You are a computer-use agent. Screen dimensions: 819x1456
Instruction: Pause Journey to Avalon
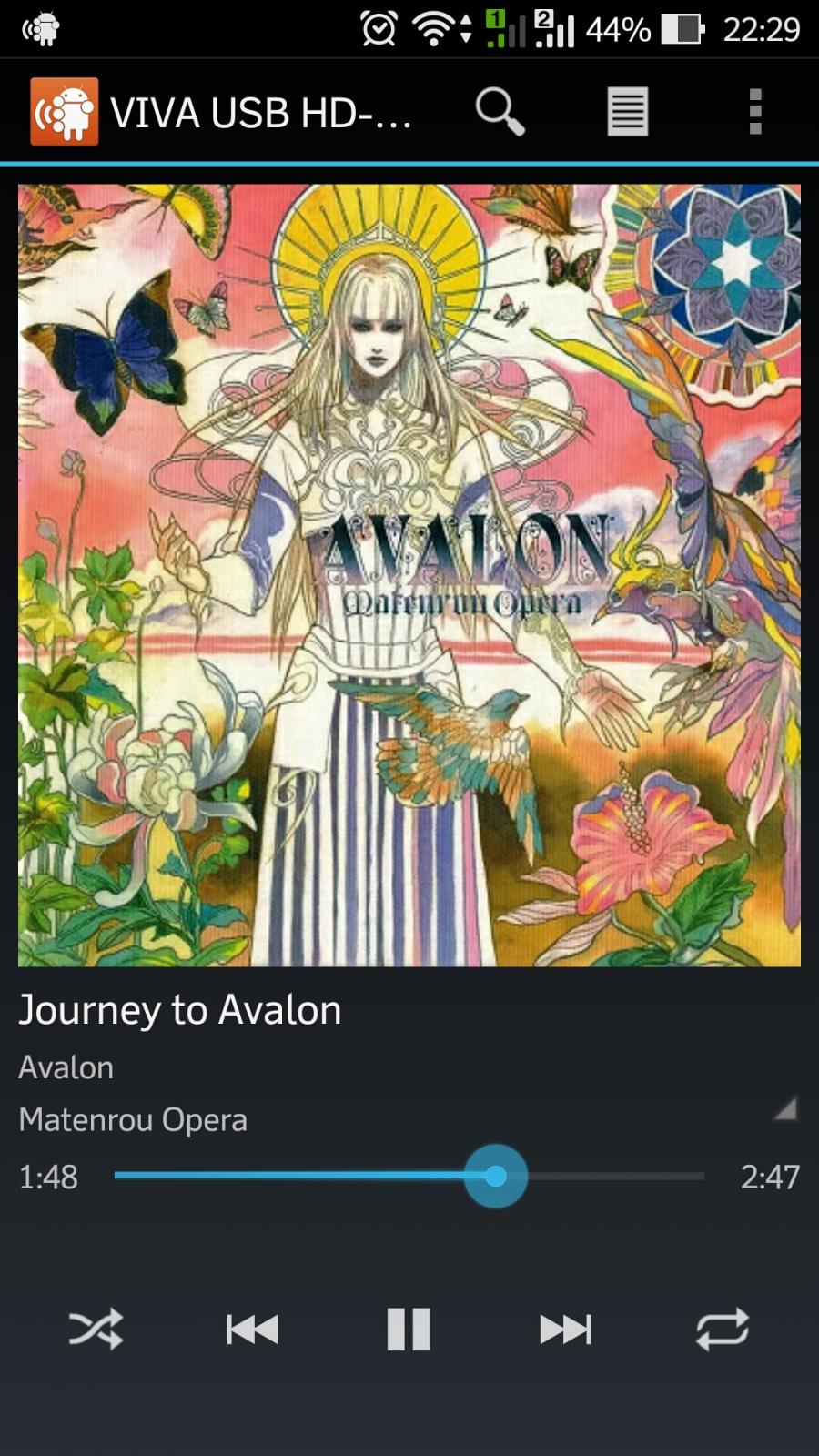(x=409, y=1330)
